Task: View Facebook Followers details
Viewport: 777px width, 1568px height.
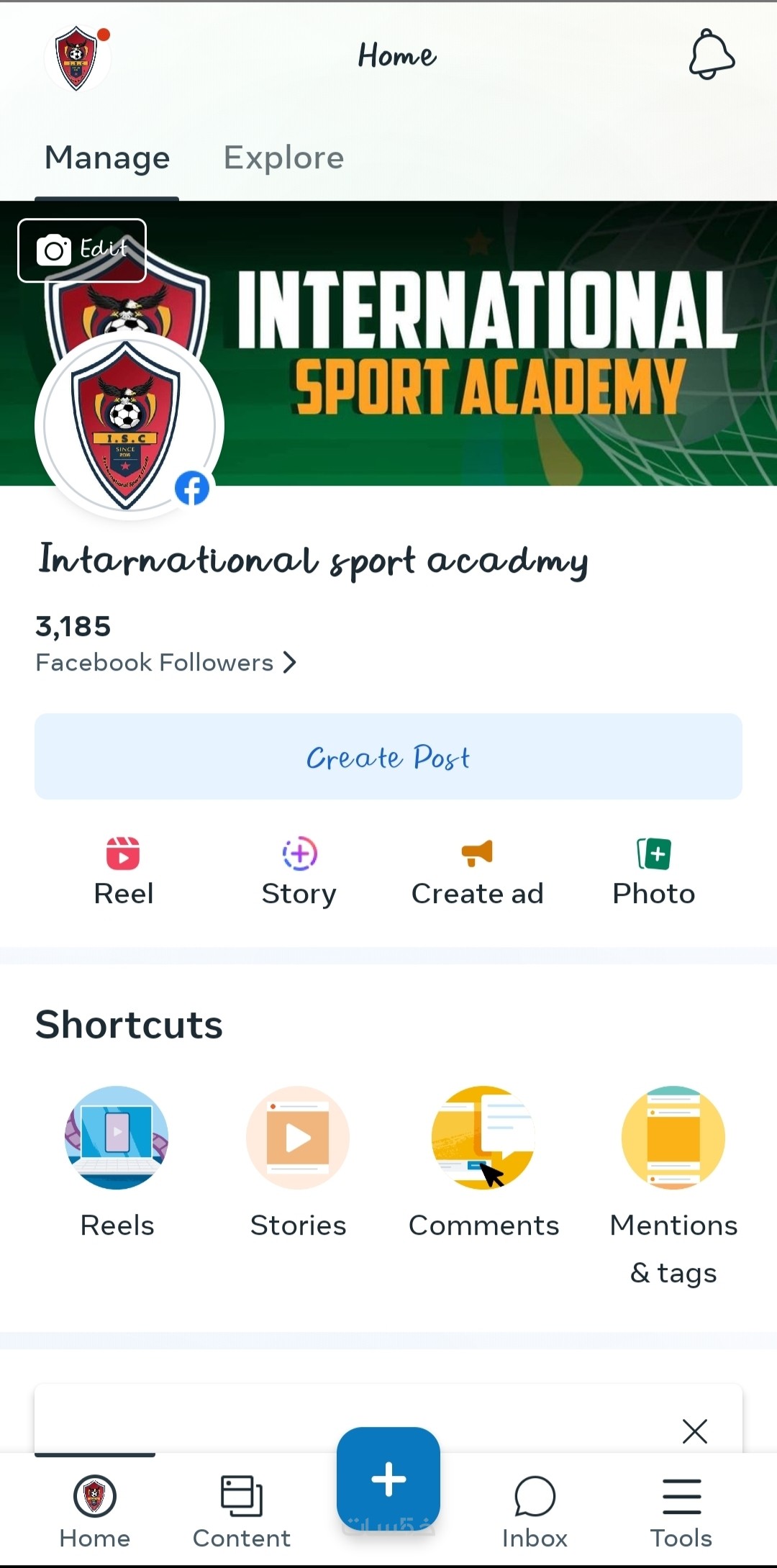Action: [x=165, y=662]
